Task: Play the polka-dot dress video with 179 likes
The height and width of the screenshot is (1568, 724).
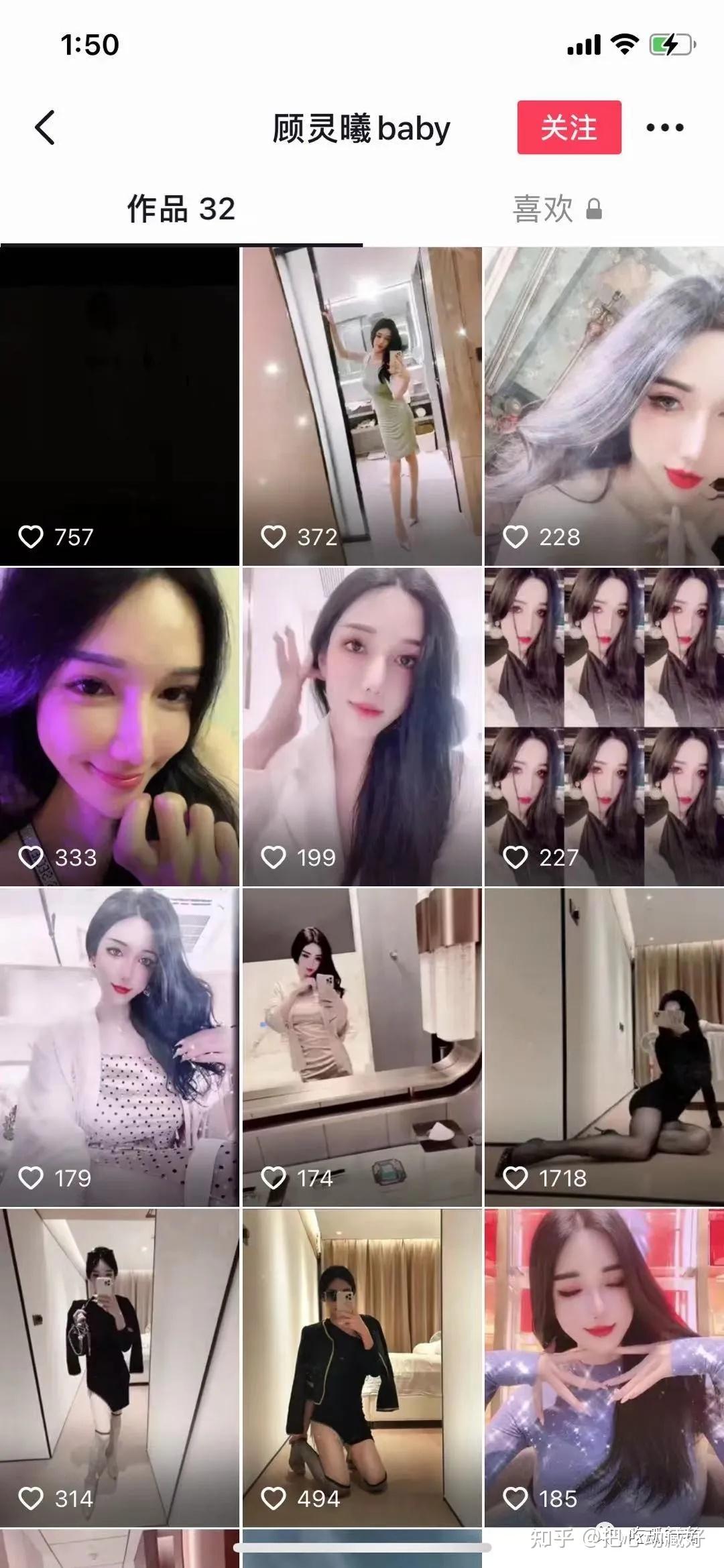Action: 119,1047
